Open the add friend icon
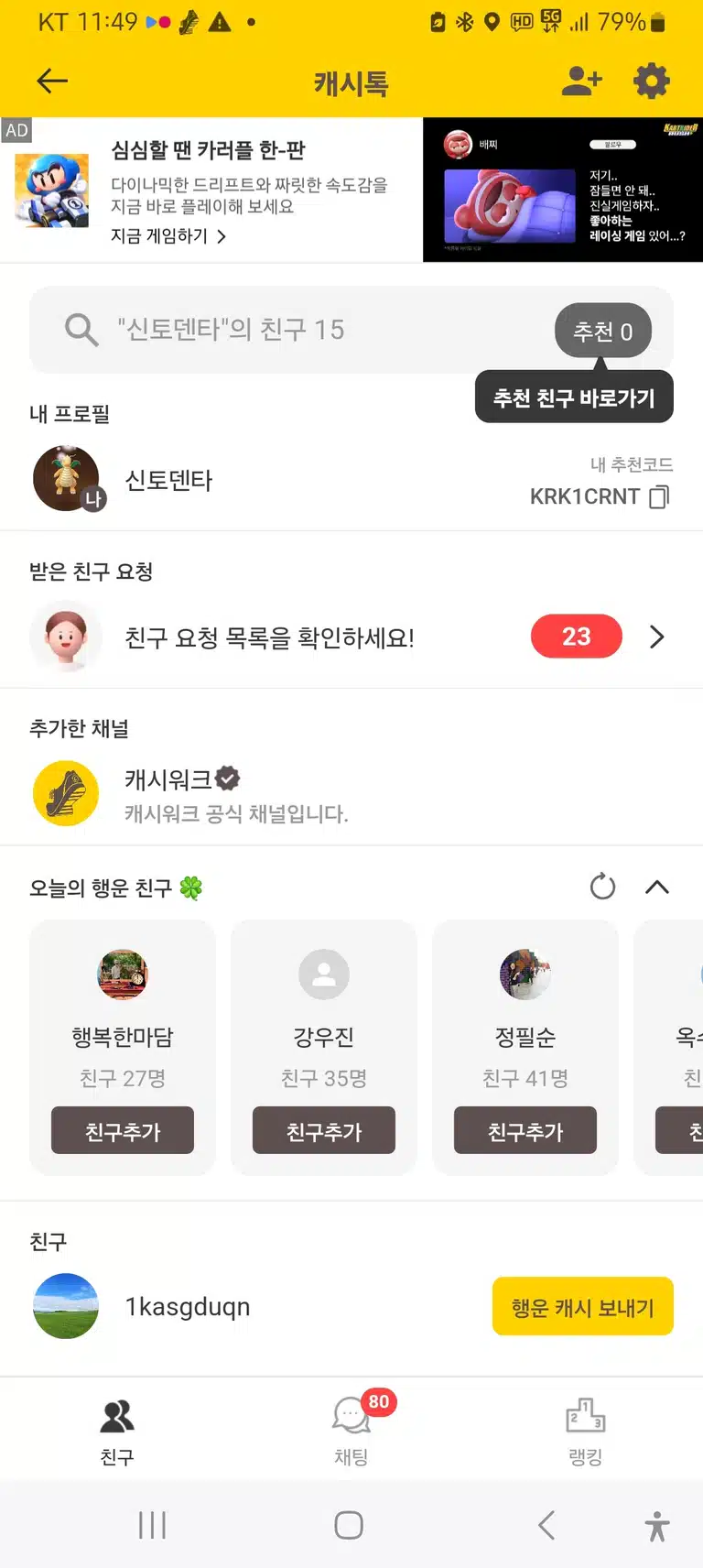 [x=581, y=82]
